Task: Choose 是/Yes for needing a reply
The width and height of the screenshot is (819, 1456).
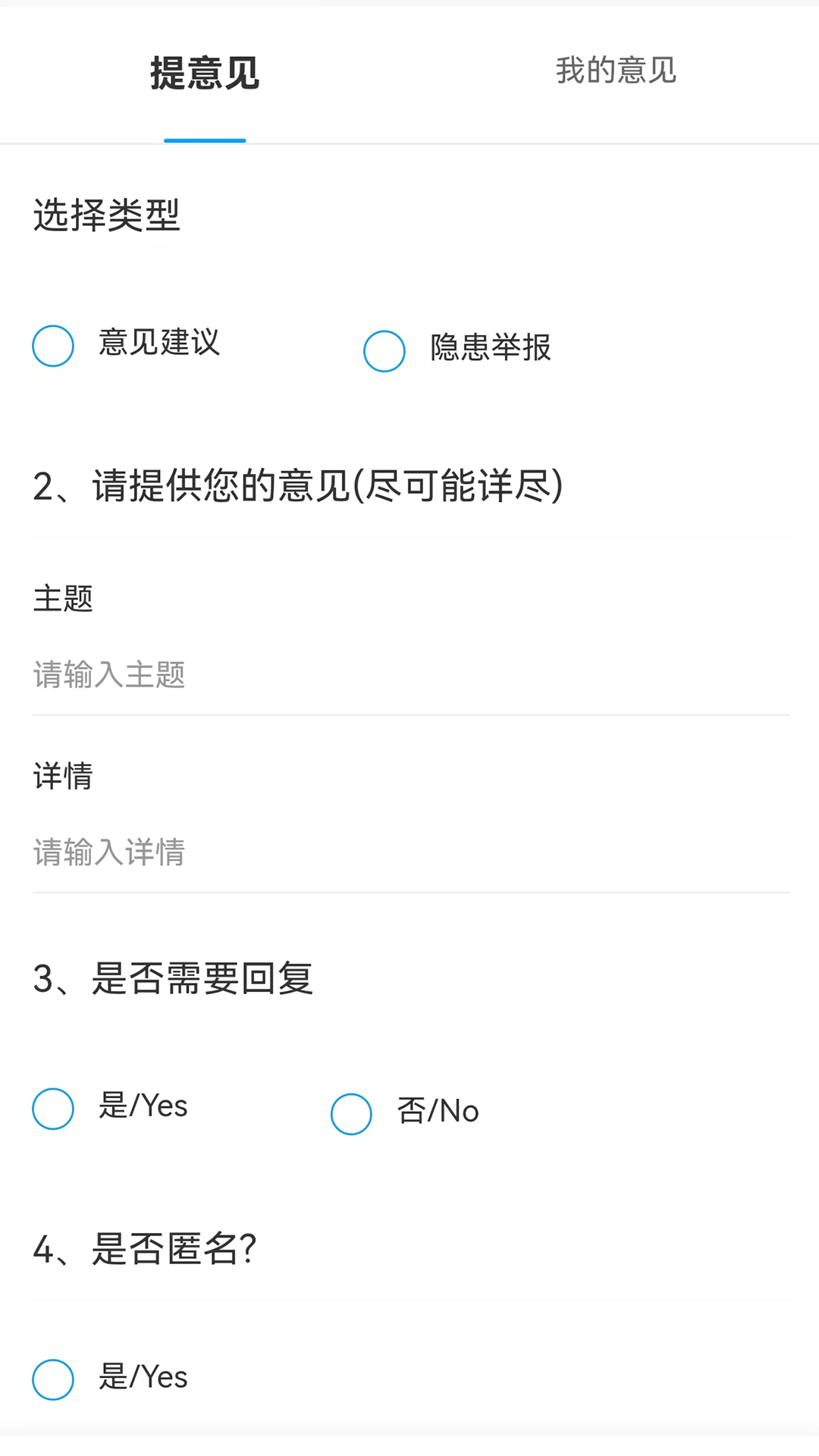Action: pos(52,1109)
